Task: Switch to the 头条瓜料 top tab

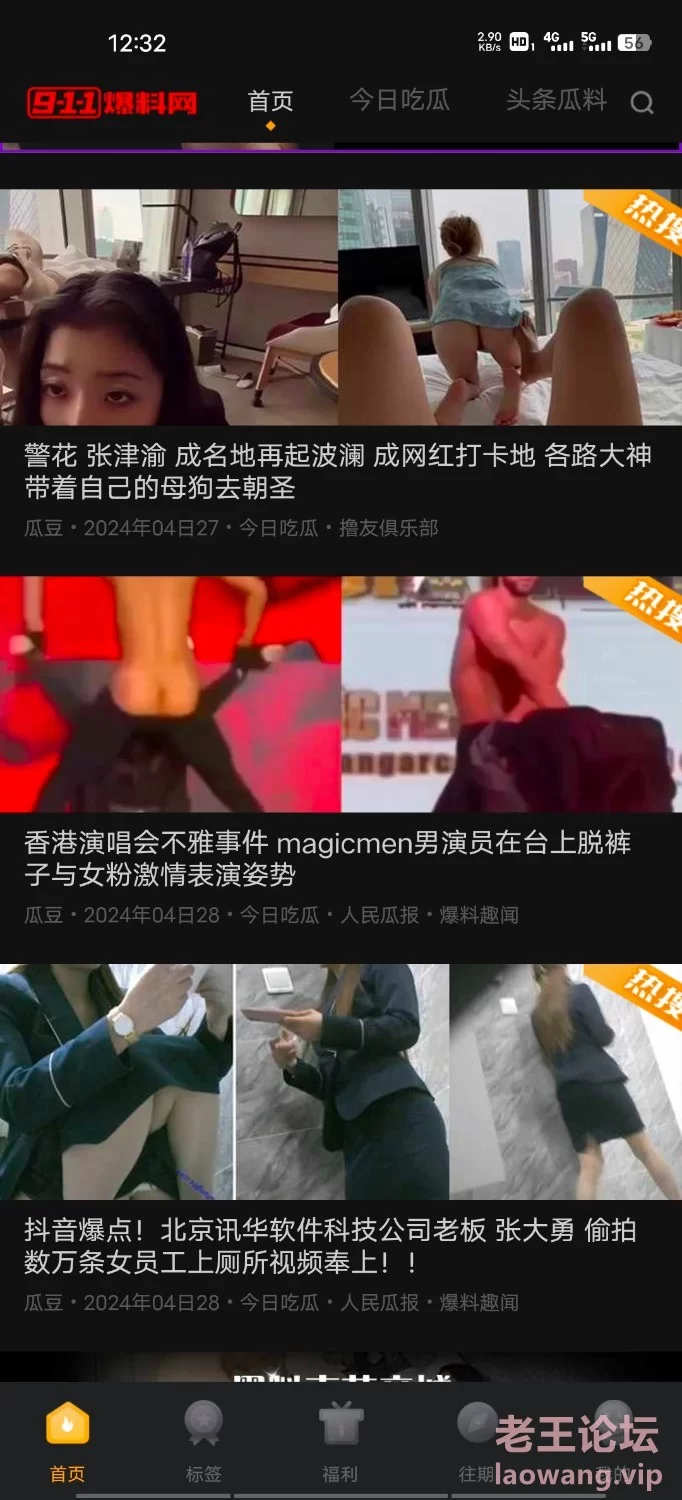Action: tap(556, 100)
